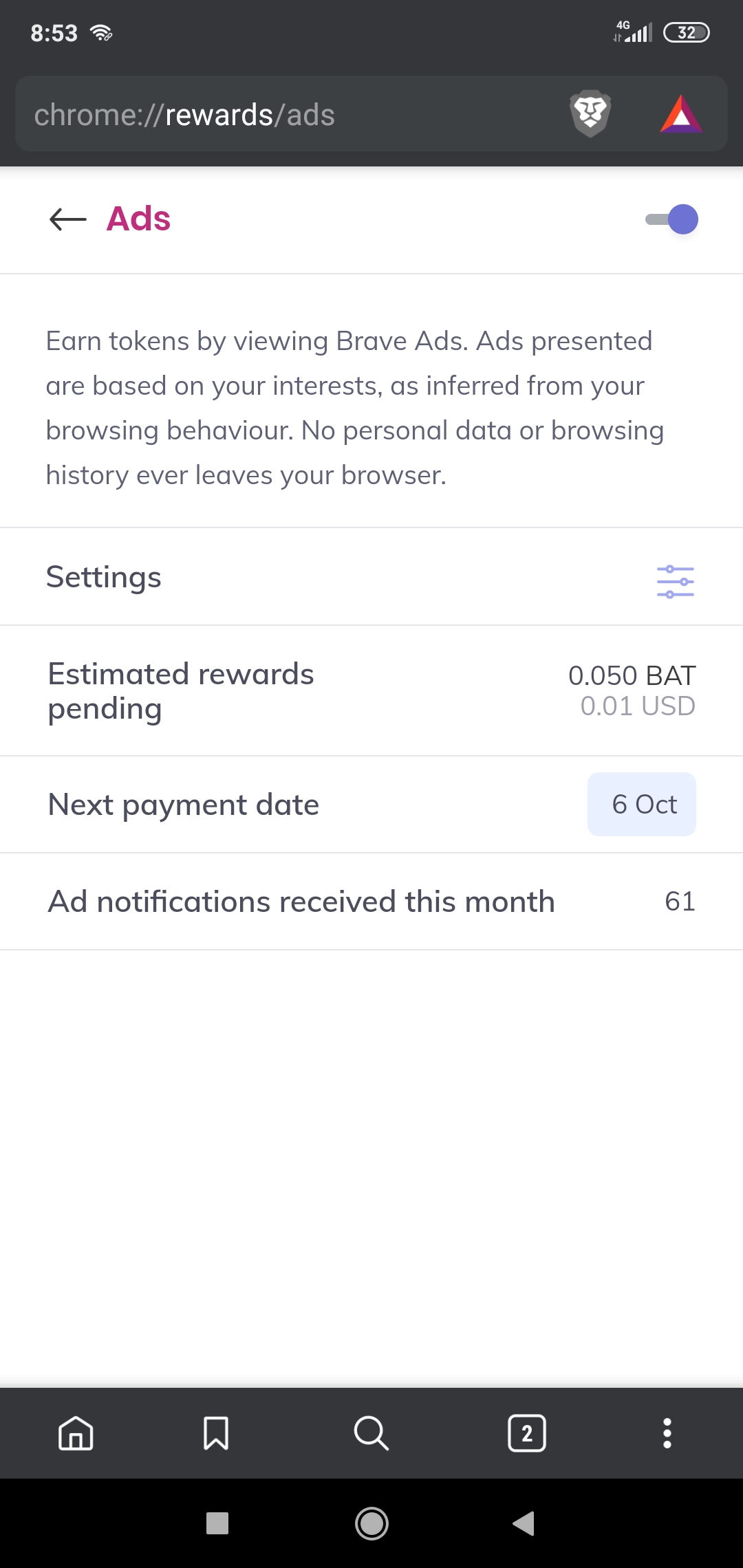Tap the chrome://rewards/ads address bar
The image size is (743, 1568).
(x=289, y=114)
